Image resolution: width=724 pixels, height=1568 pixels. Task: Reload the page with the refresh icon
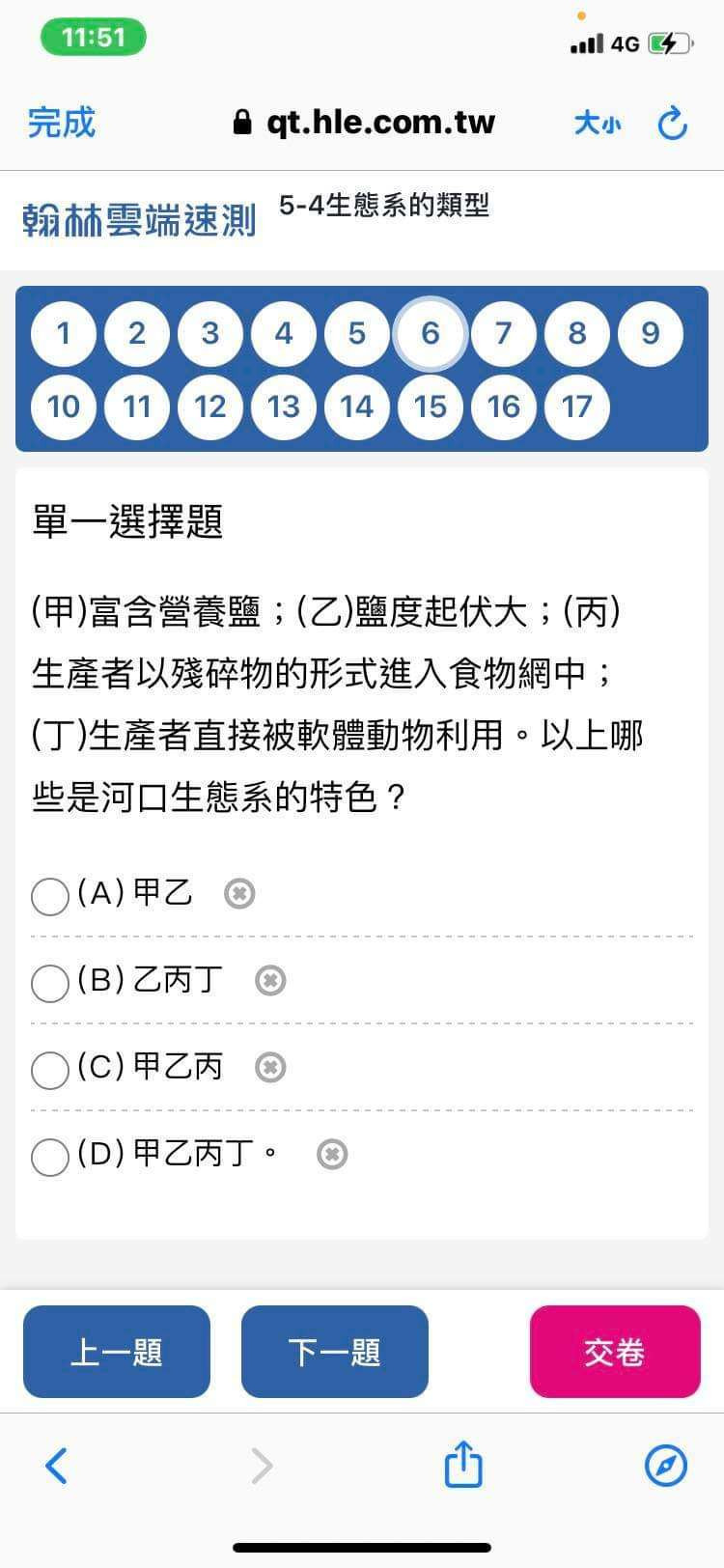[x=672, y=124]
